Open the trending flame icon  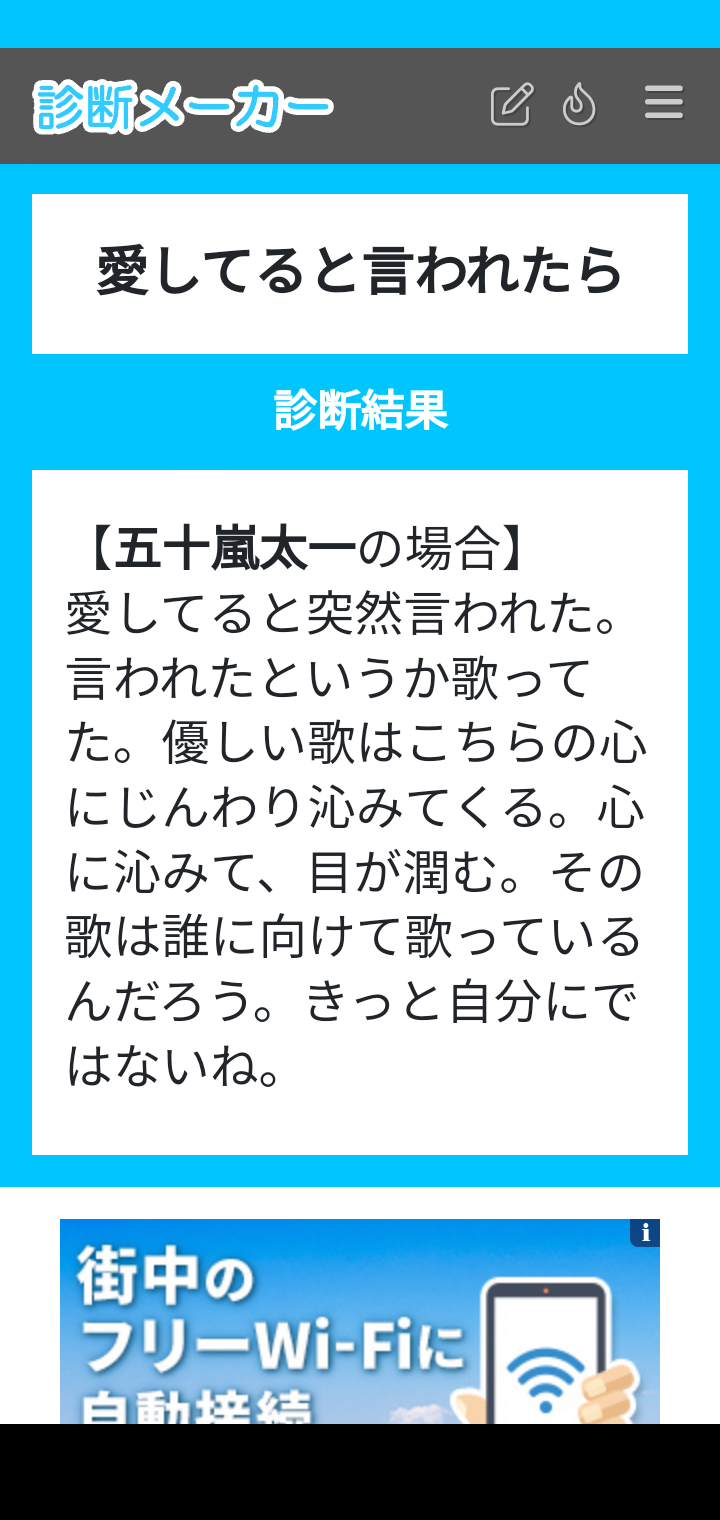pyautogui.click(x=579, y=105)
